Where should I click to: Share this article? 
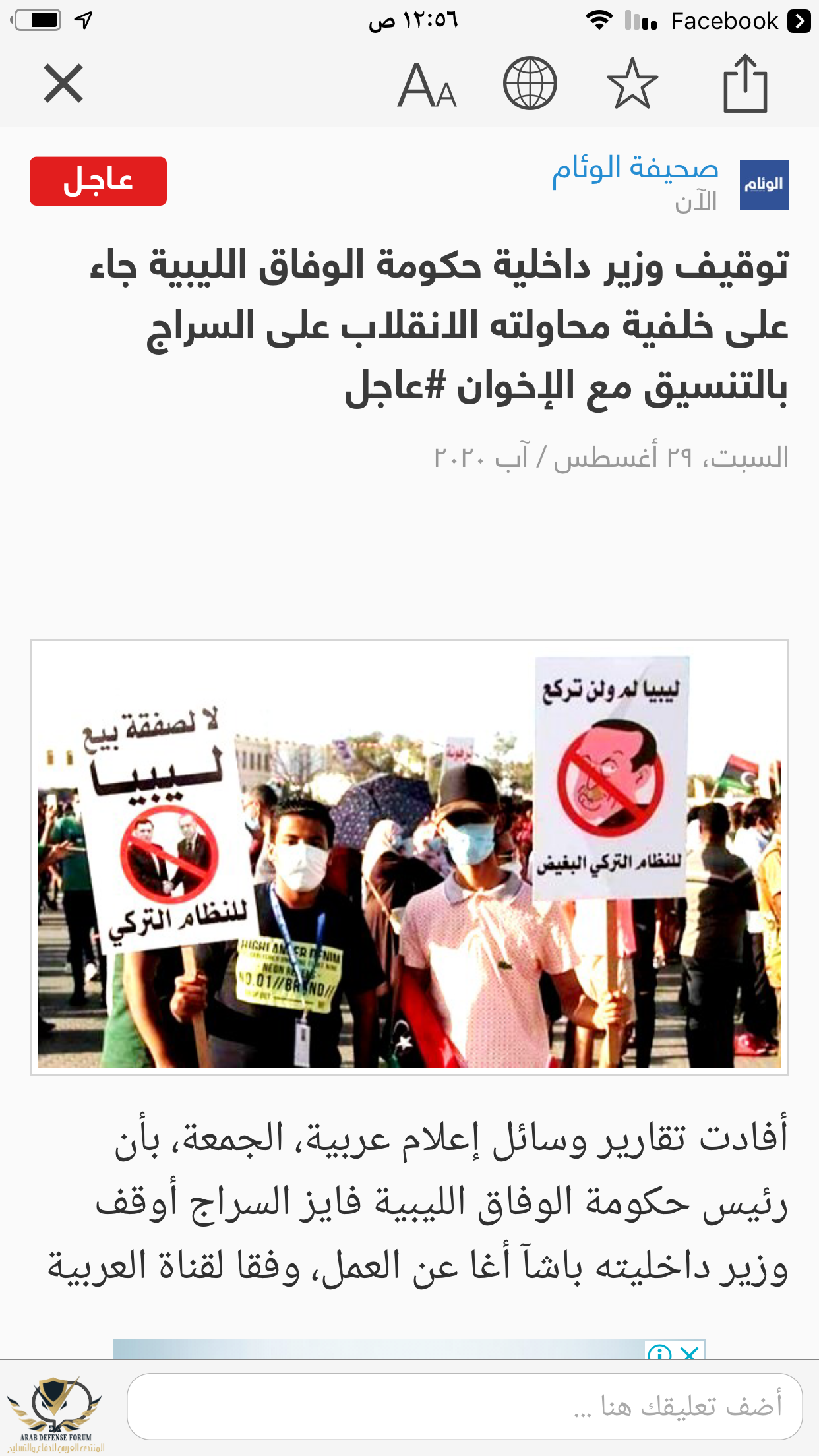(745, 84)
